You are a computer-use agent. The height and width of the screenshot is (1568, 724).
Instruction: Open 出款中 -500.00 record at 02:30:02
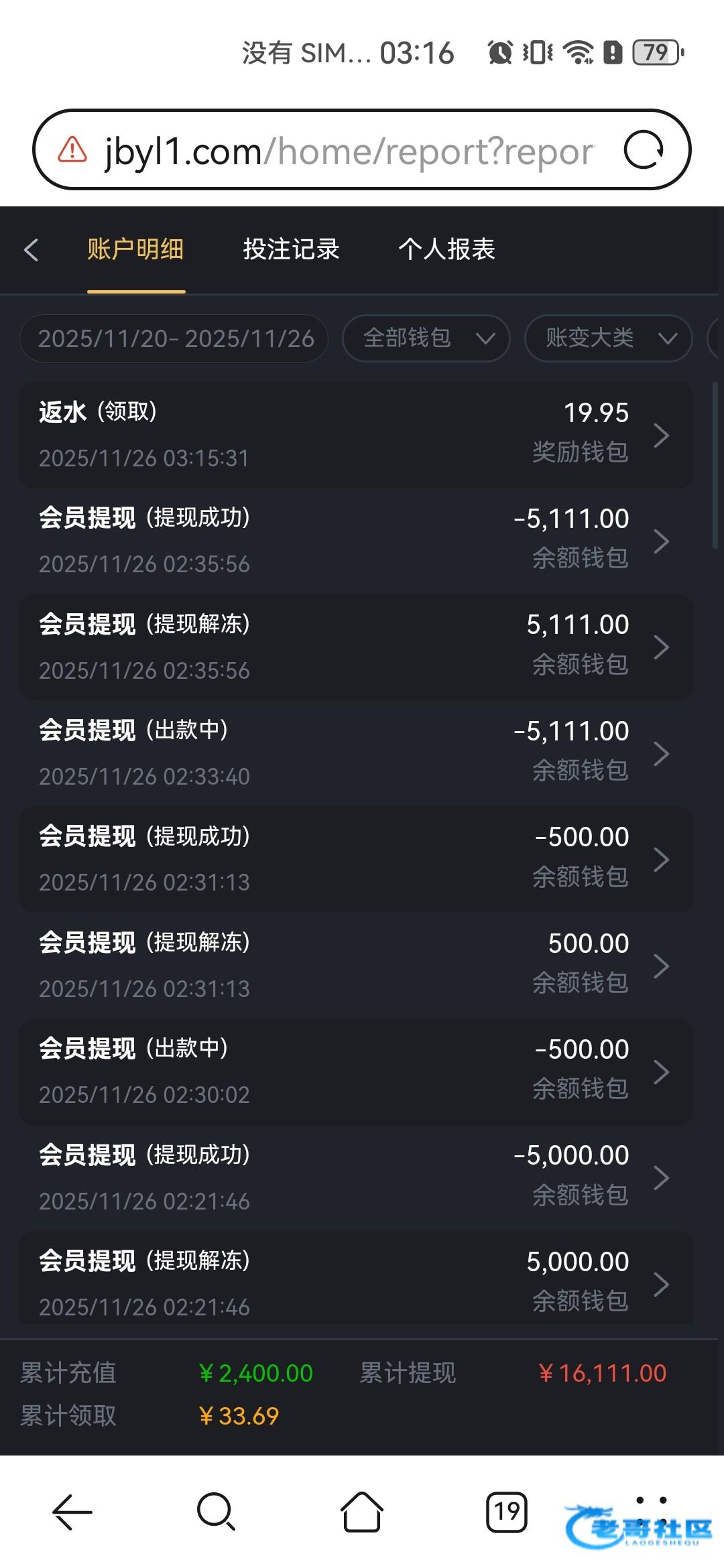click(x=355, y=1071)
